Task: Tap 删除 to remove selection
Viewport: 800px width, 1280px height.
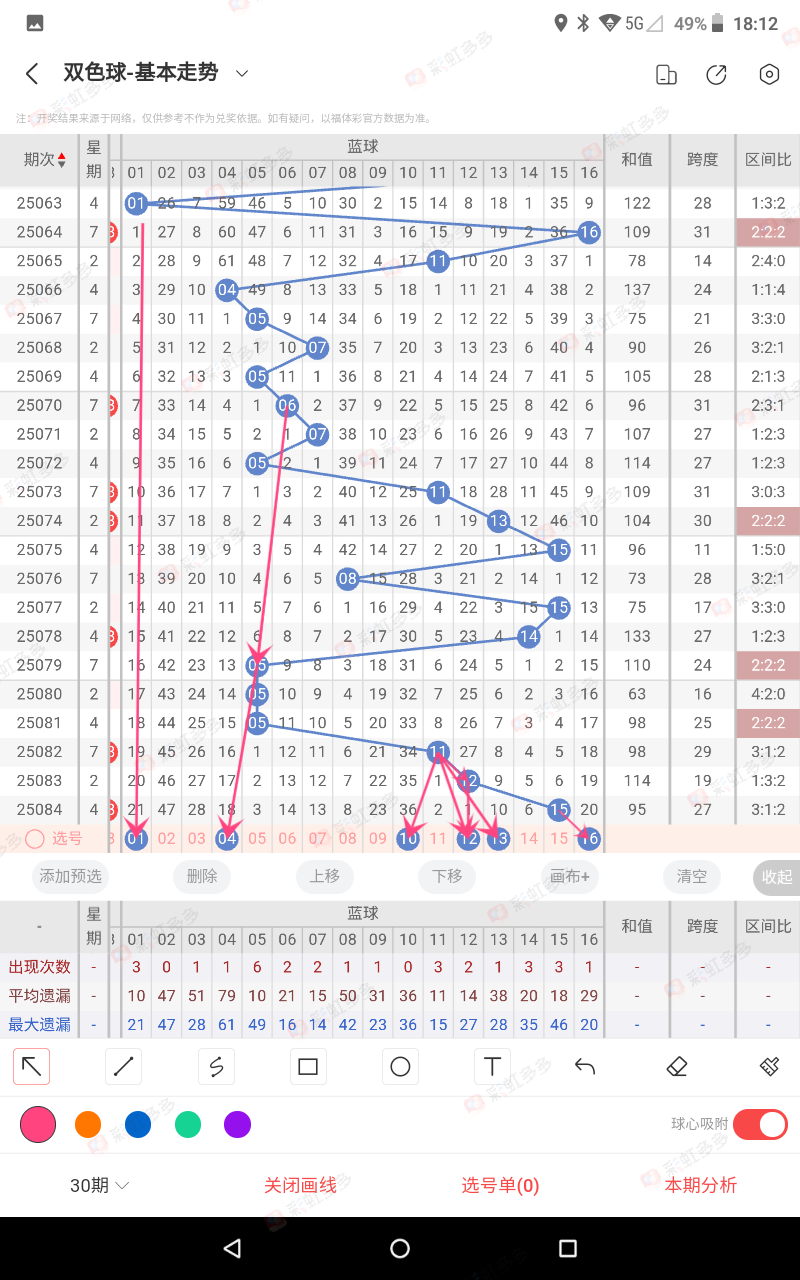Action: (x=202, y=877)
